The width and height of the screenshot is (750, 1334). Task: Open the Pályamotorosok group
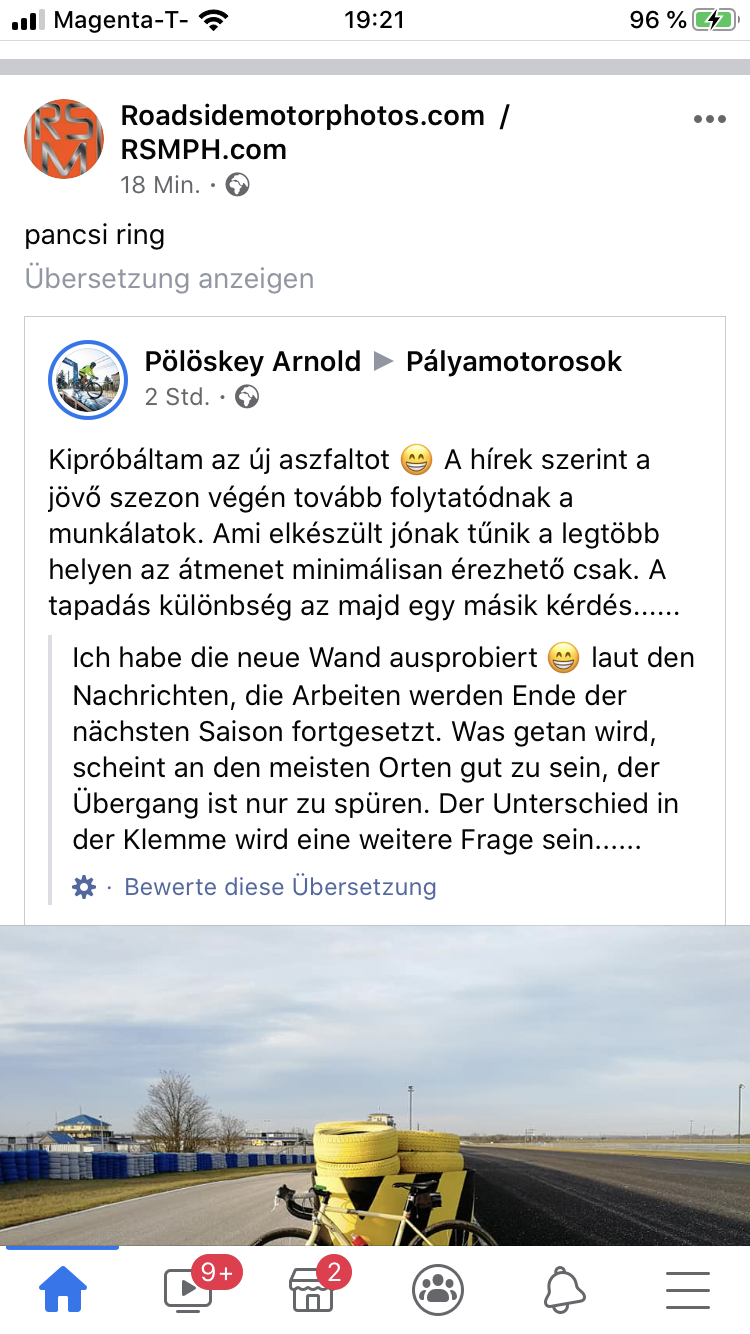[x=514, y=361]
